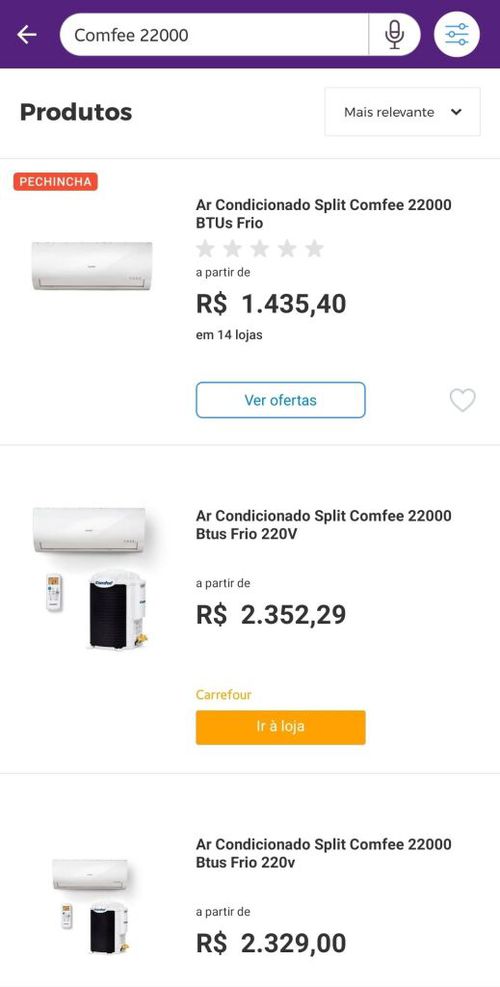Viewport: 500px width, 987px height.
Task: Expand the Mais relevante sort dropdown
Action: [x=402, y=112]
